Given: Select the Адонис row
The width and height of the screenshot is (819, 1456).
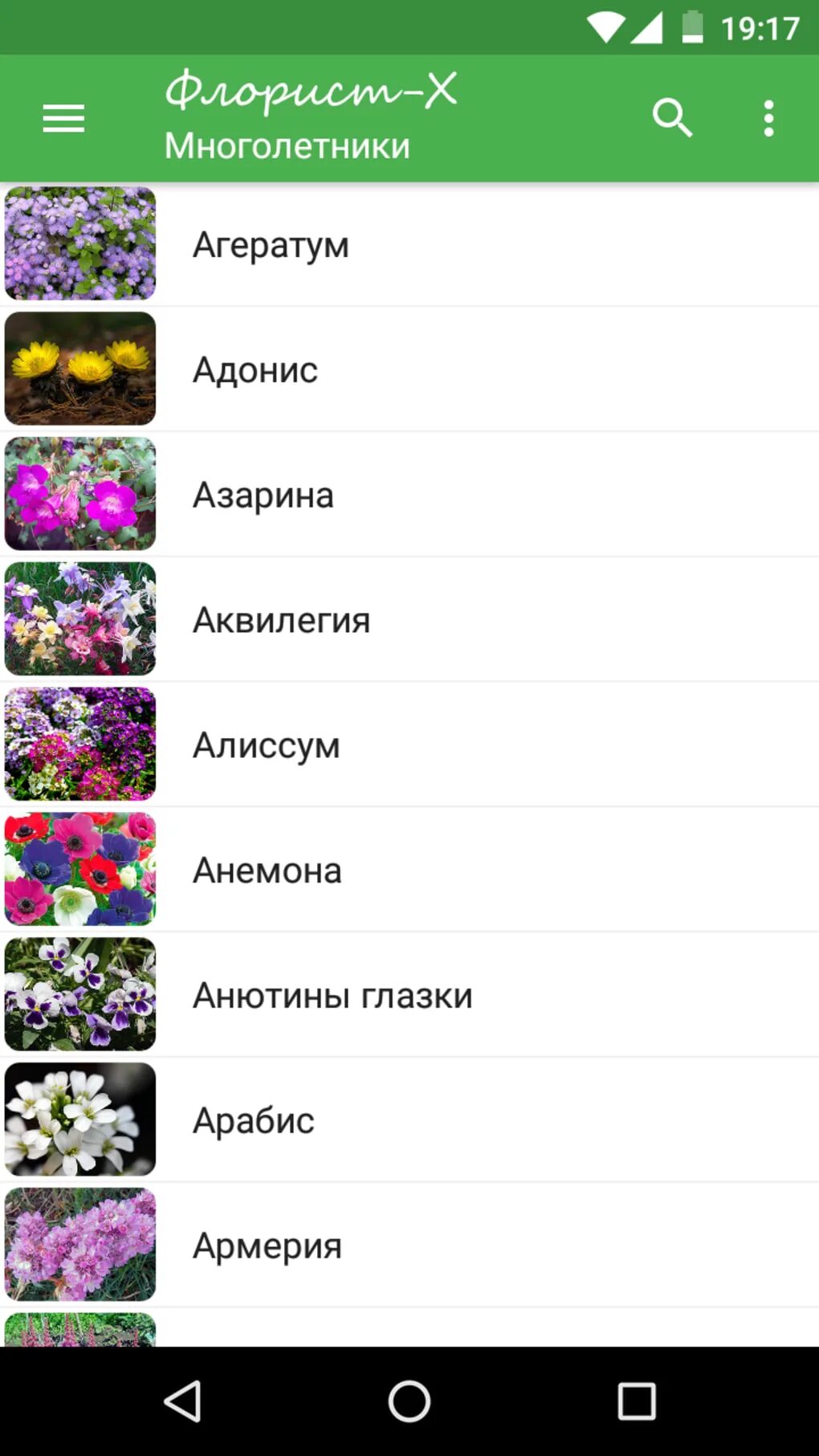Looking at the screenshot, I should [409, 369].
